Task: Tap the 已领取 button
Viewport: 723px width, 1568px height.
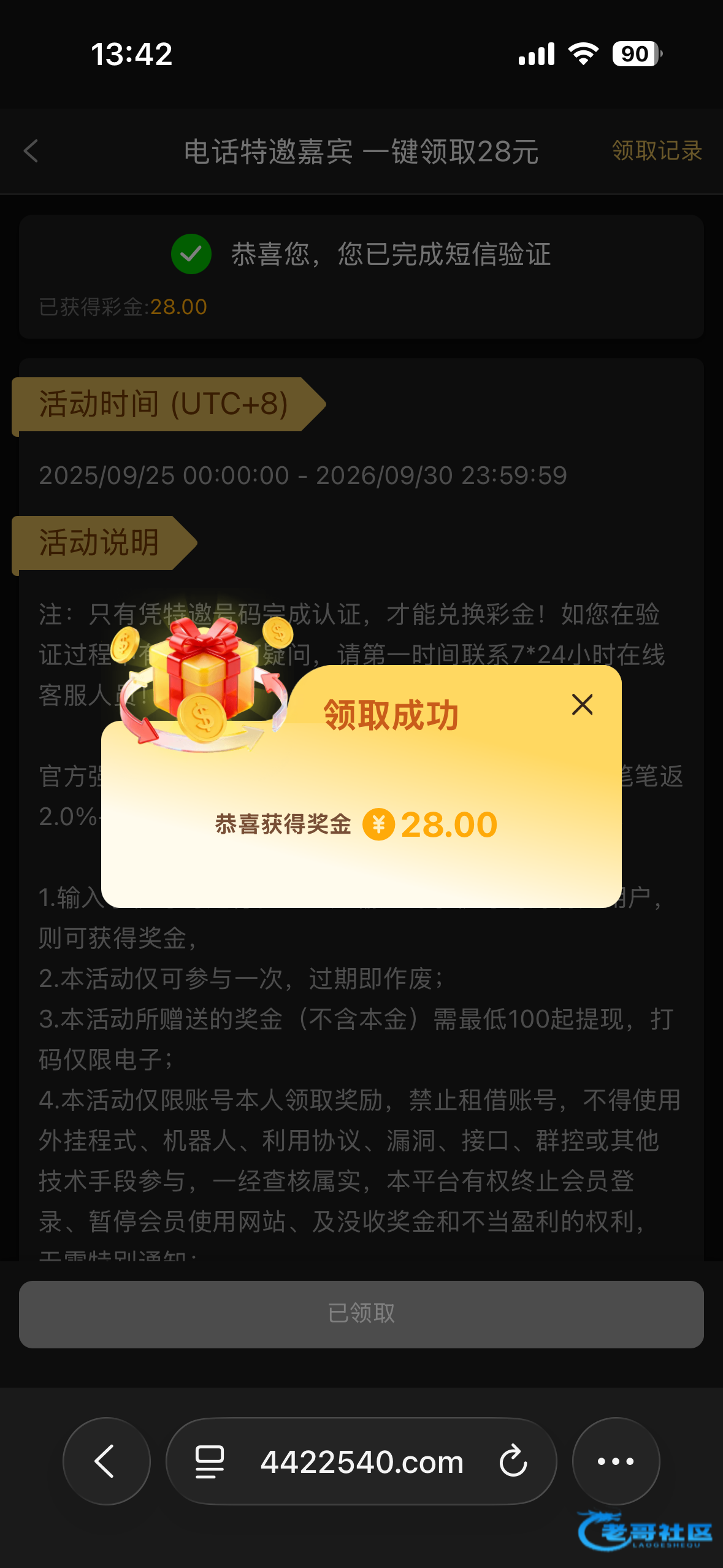Action: pyautogui.click(x=361, y=1313)
